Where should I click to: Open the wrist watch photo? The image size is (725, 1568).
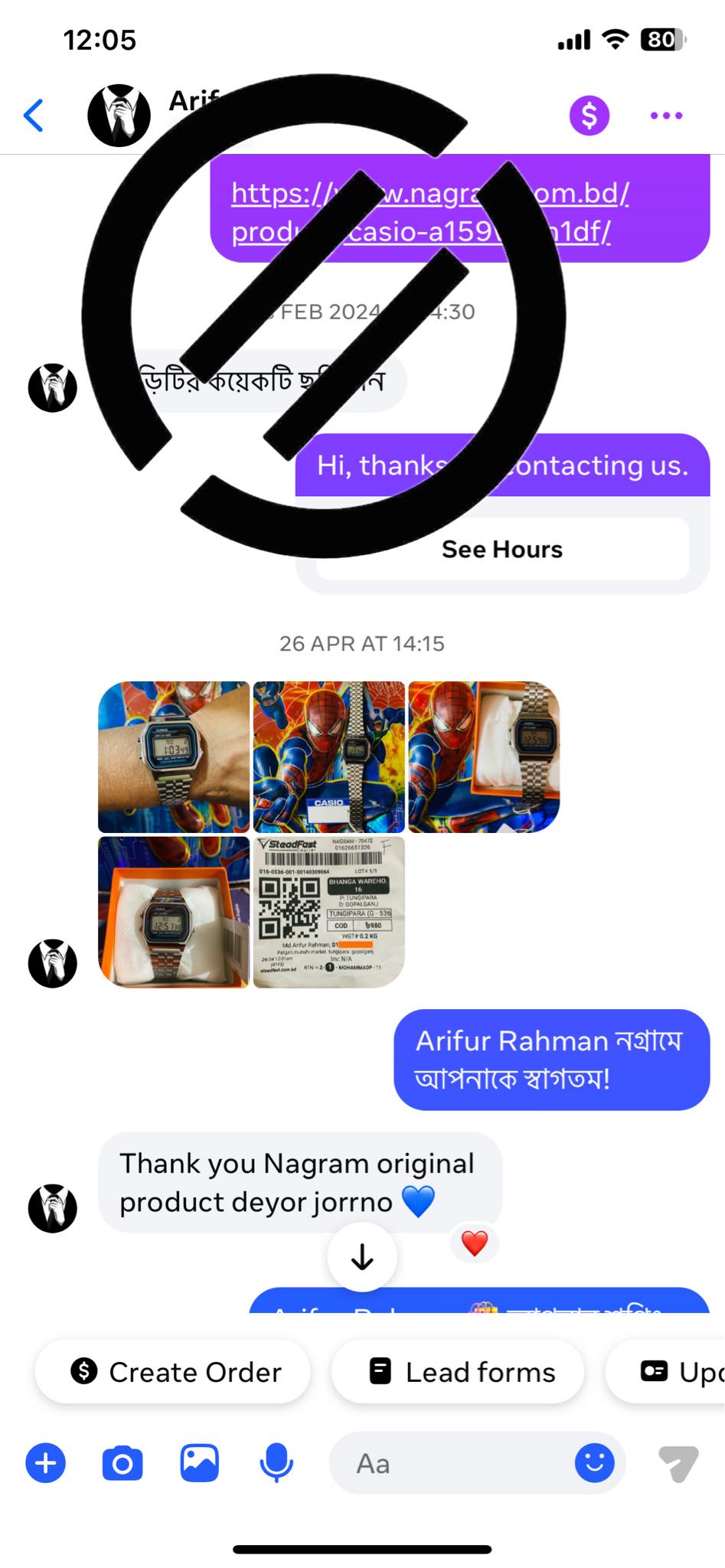click(174, 756)
